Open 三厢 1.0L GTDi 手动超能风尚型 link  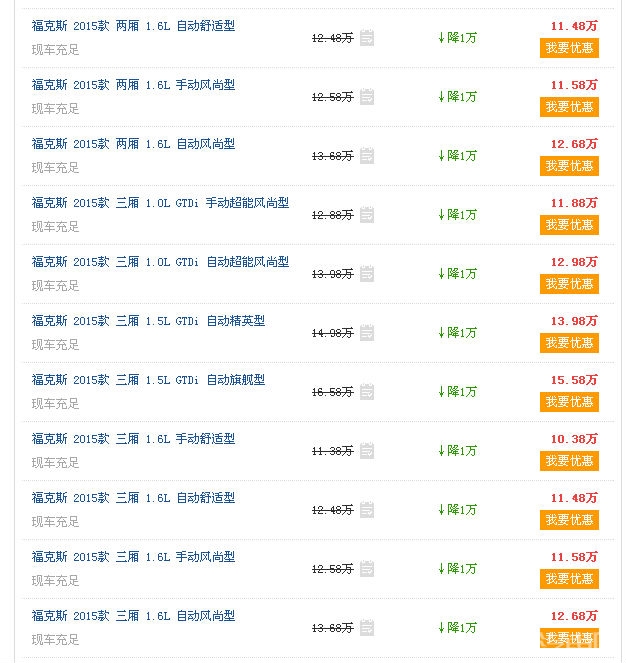[x=160, y=202]
